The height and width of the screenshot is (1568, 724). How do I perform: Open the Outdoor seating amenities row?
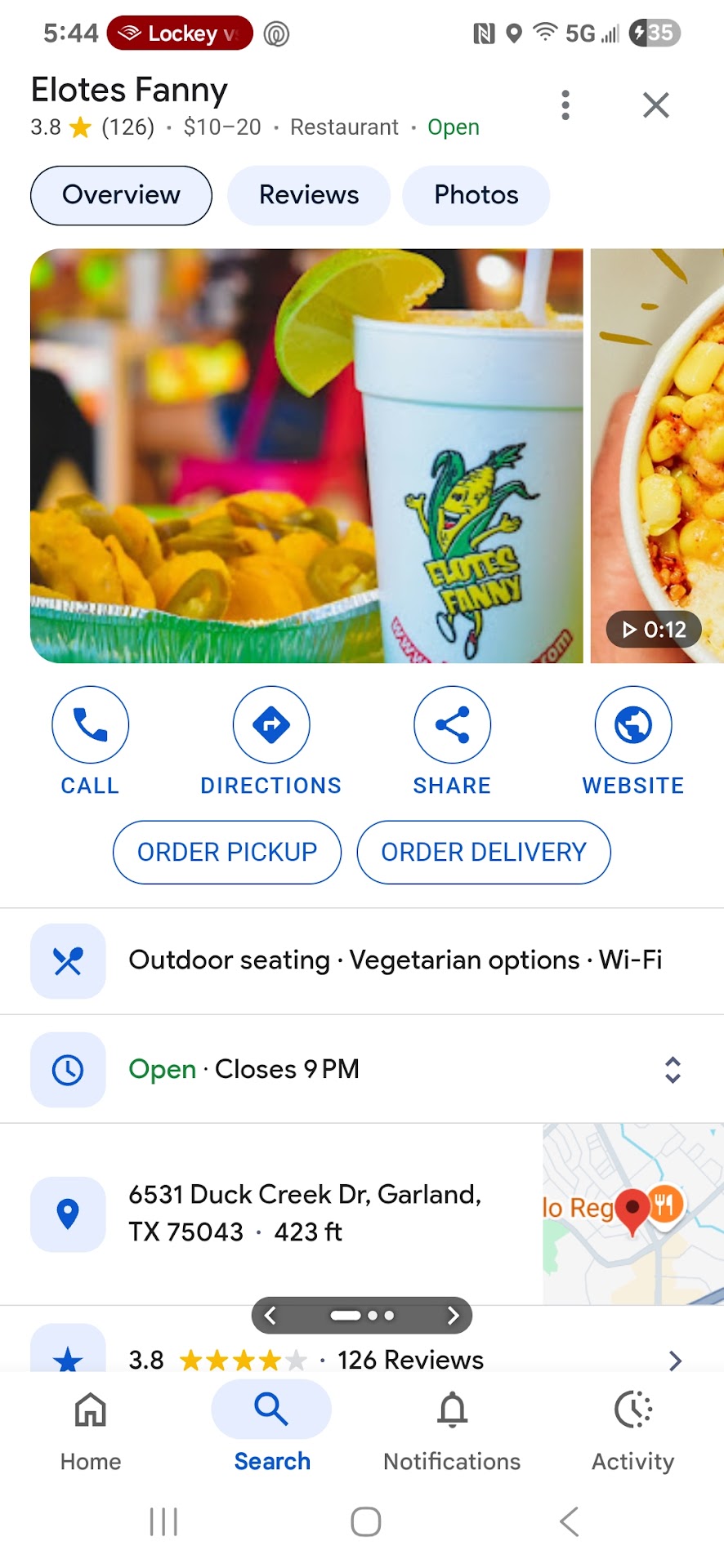[362, 960]
